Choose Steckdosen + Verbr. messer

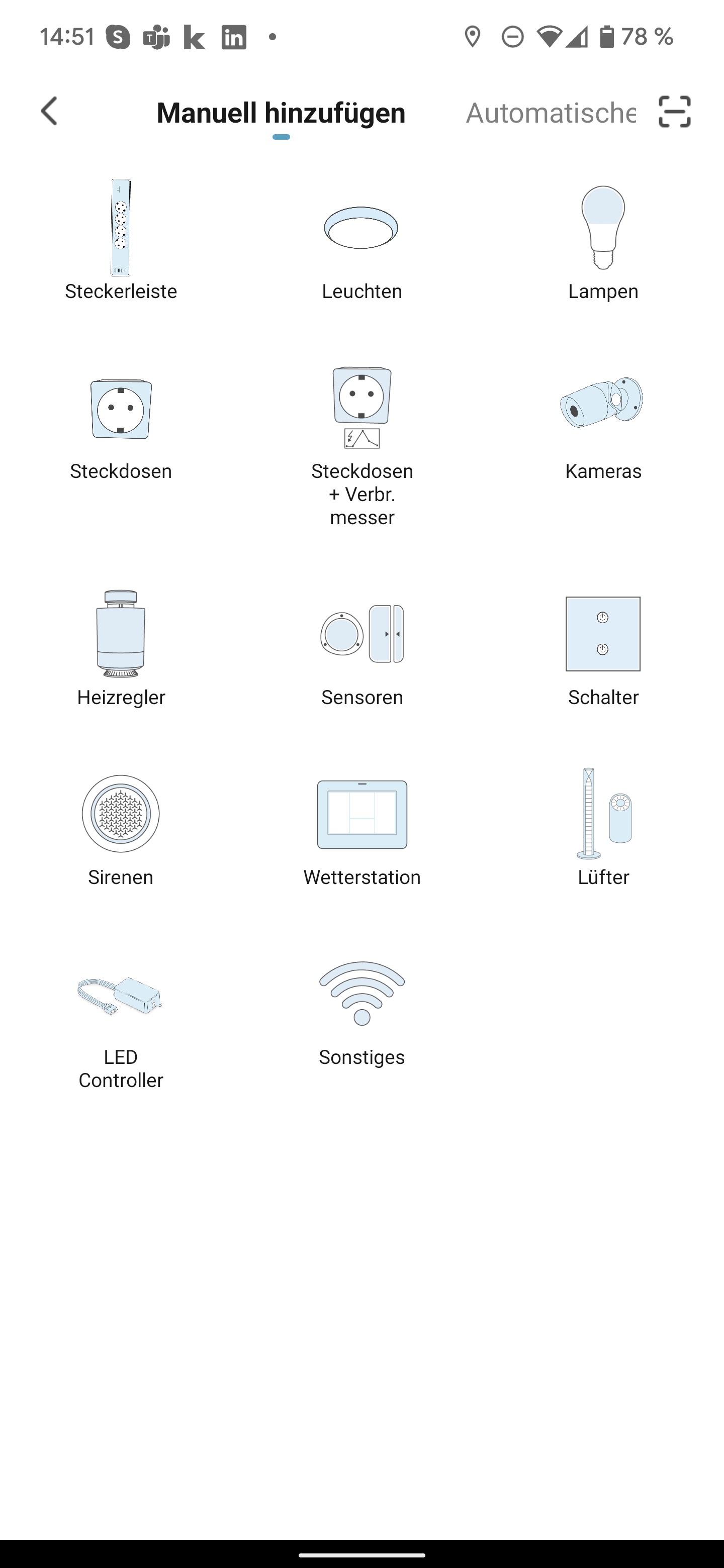tap(361, 444)
